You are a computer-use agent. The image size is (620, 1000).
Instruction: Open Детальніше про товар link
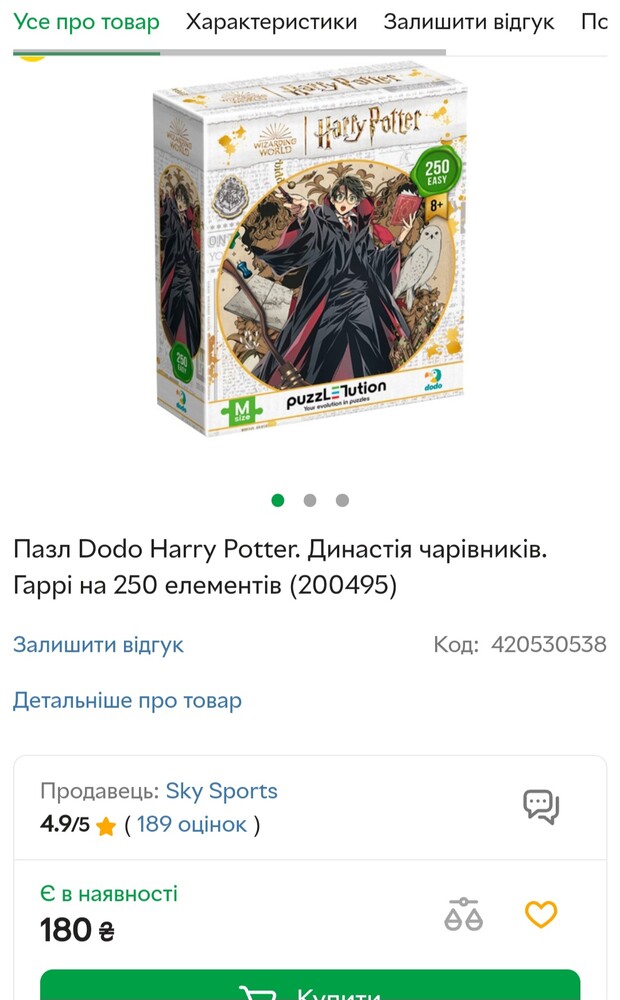click(x=127, y=701)
